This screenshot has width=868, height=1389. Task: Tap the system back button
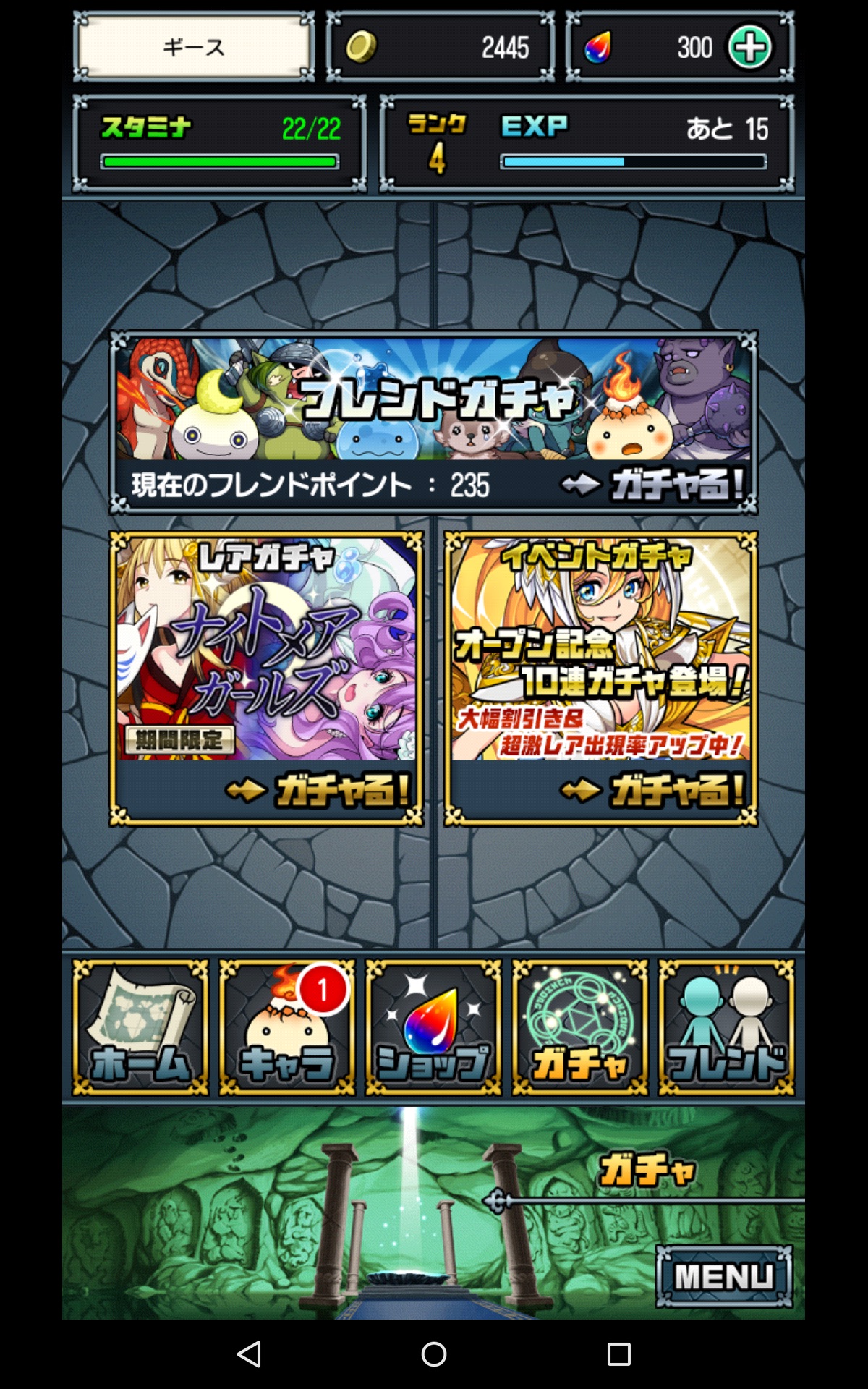click(x=249, y=1354)
